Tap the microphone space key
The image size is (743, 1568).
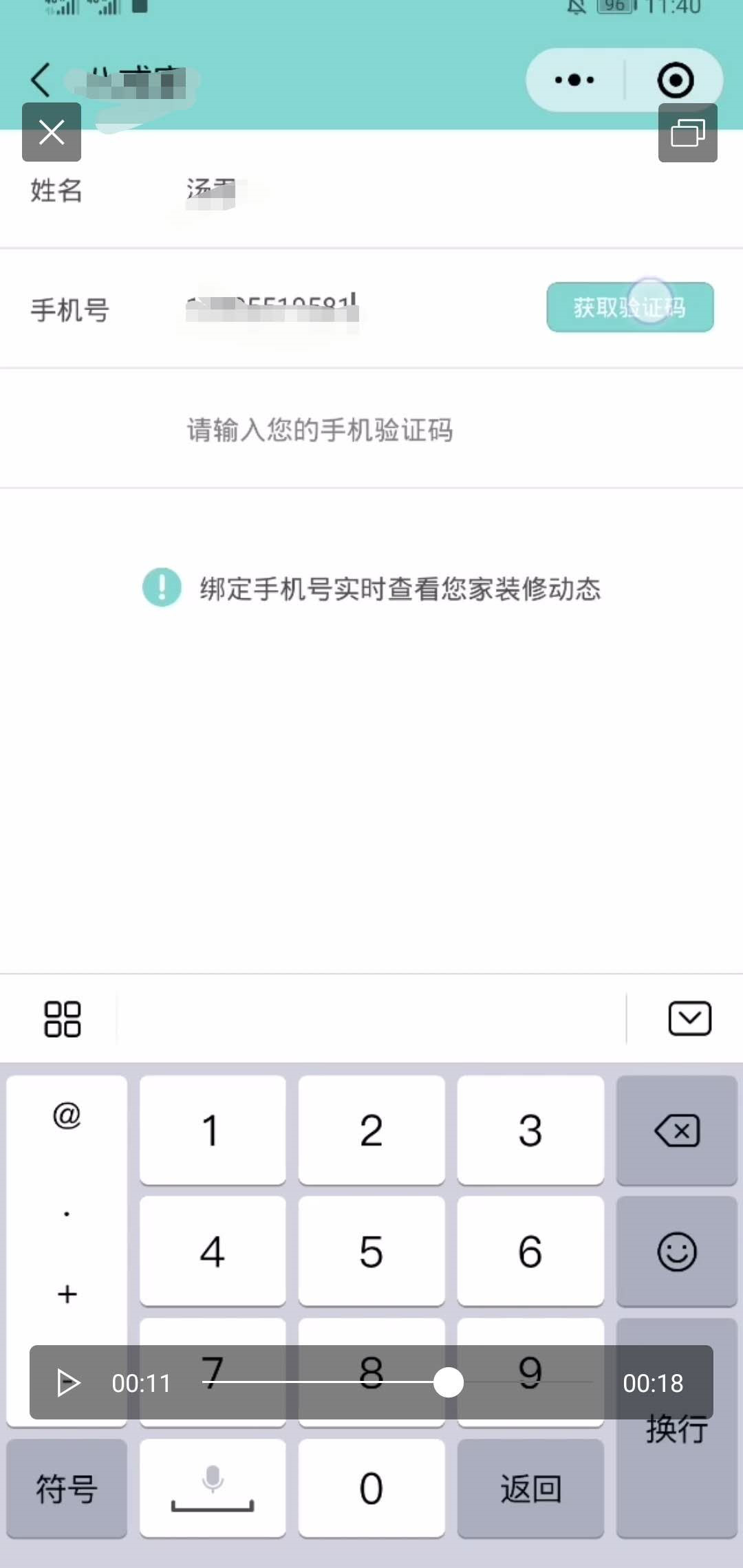point(213,1488)
